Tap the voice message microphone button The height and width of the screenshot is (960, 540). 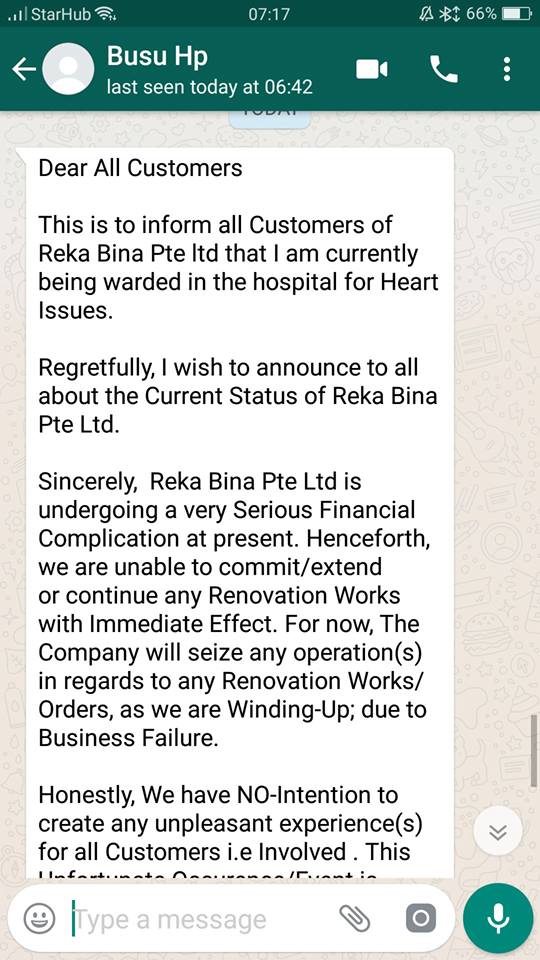498,917
